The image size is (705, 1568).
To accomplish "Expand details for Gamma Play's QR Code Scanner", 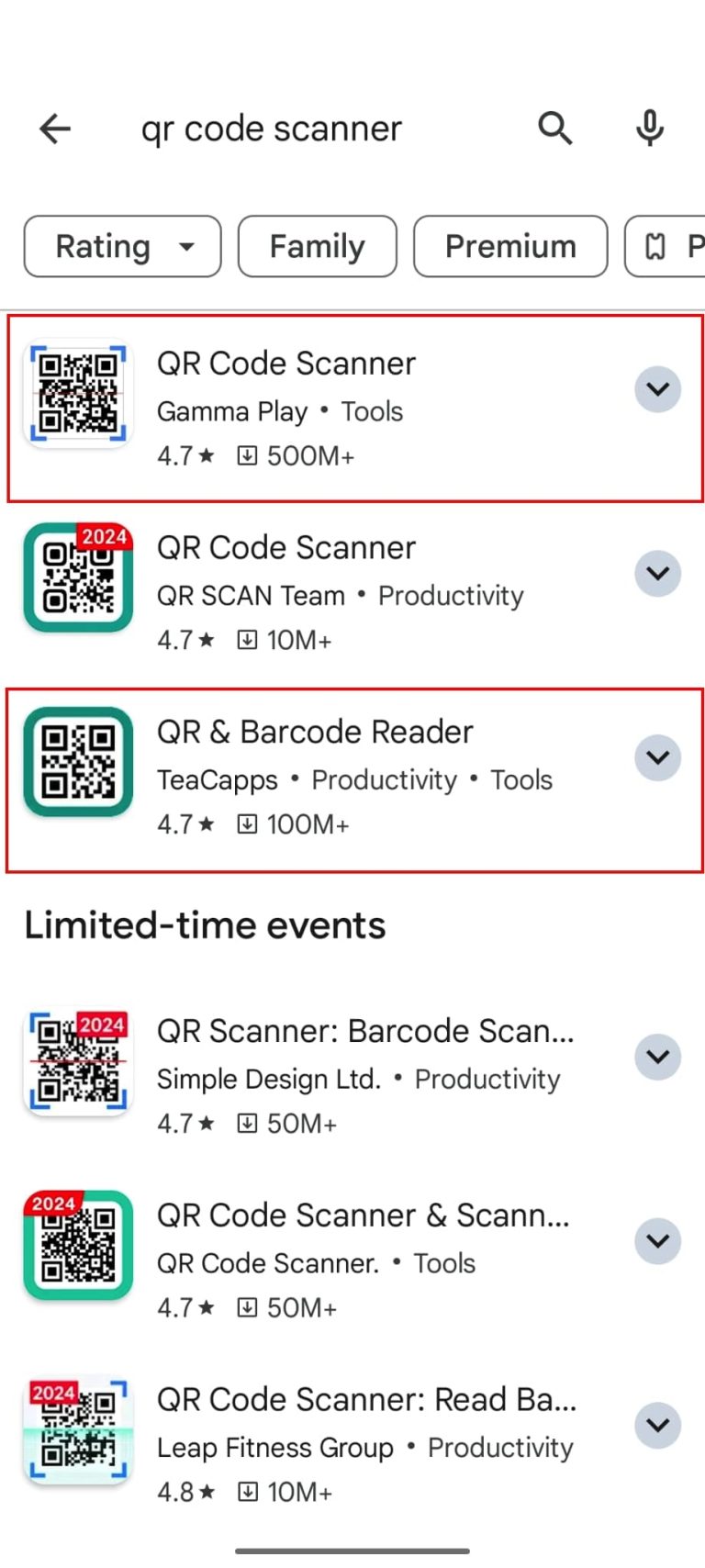I will (x=658, y=389).
